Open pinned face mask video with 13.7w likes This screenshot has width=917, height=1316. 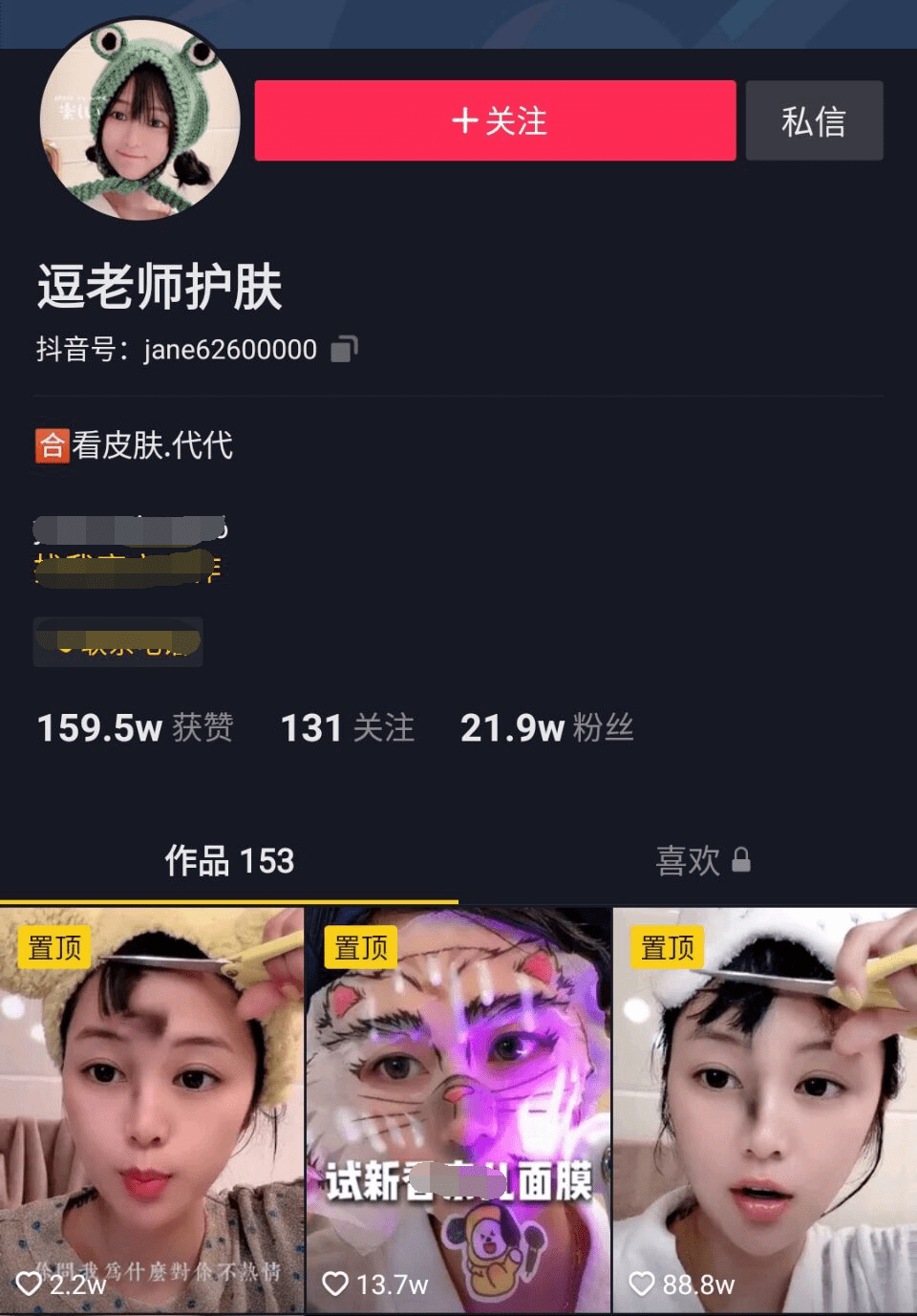pos(458,1109)
